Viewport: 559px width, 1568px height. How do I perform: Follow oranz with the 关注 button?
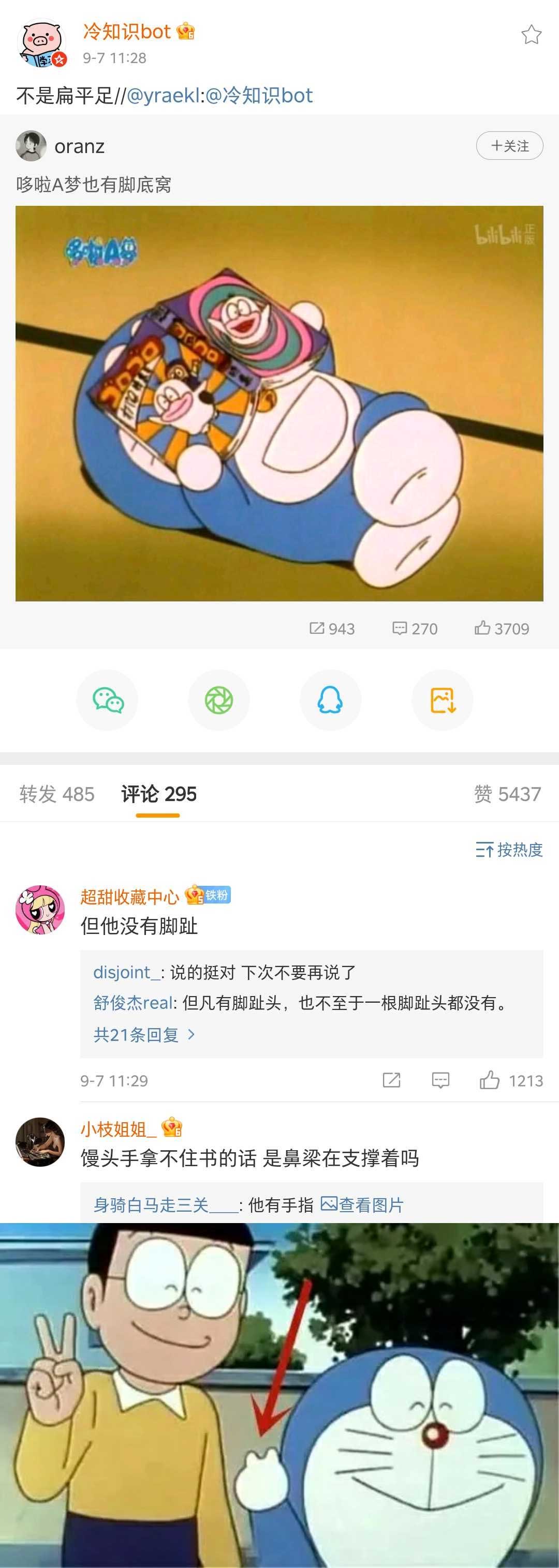[x=509, y=146]
